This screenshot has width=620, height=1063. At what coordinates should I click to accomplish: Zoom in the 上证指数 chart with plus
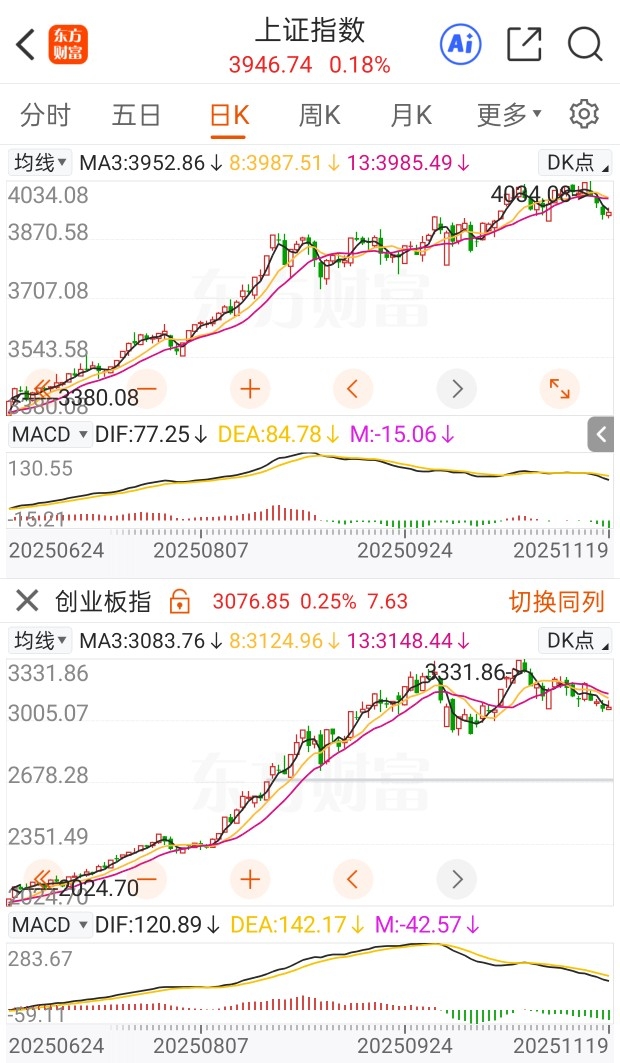(x=249, y=388)
